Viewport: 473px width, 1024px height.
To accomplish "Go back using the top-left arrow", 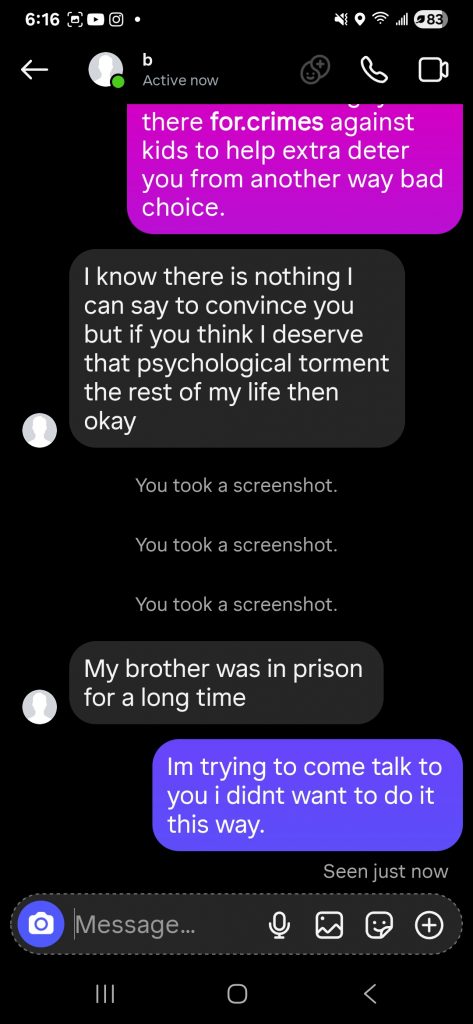I will (x=35, y=70).
